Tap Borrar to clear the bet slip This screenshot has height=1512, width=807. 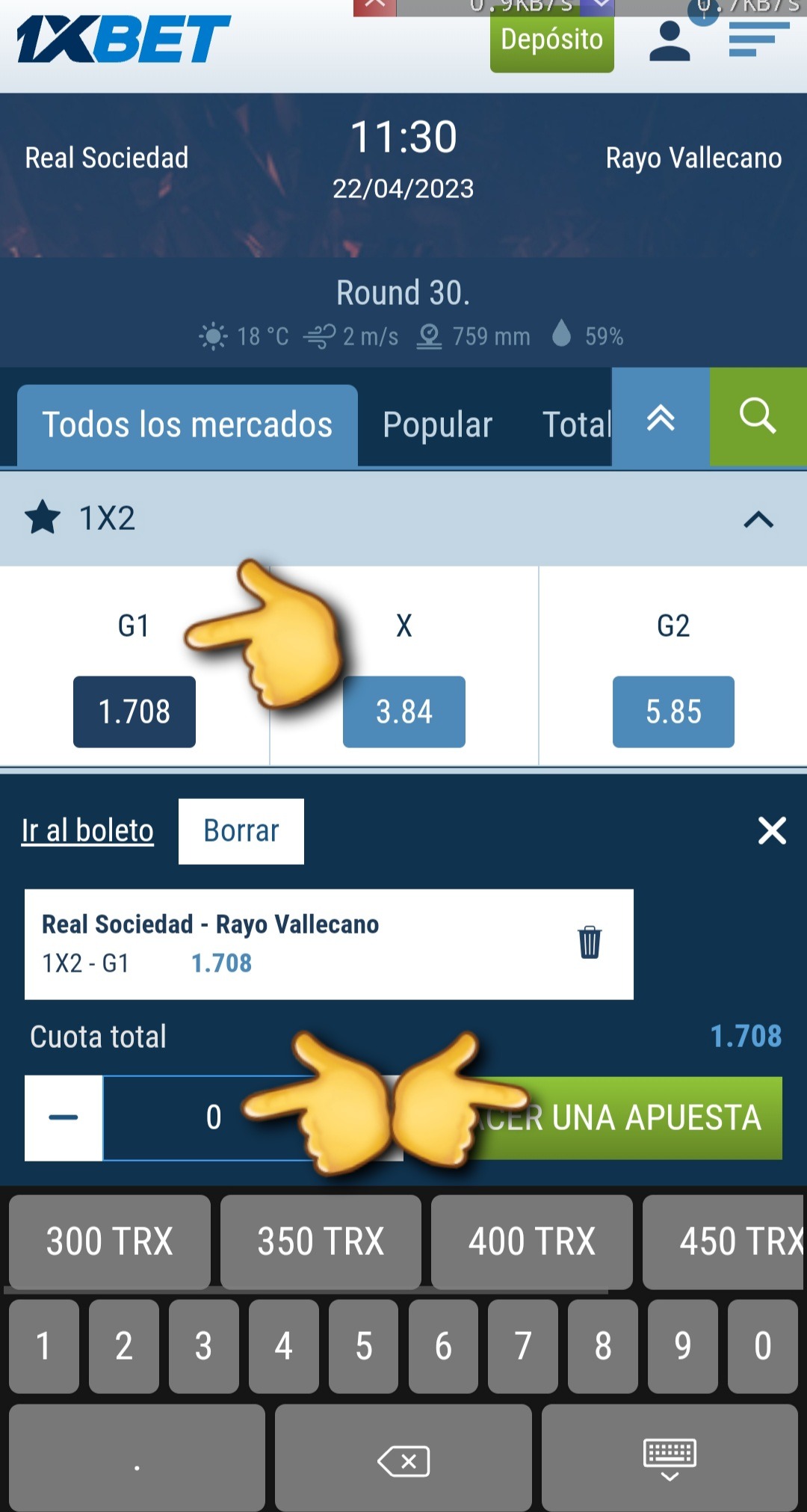coord(241,831)
